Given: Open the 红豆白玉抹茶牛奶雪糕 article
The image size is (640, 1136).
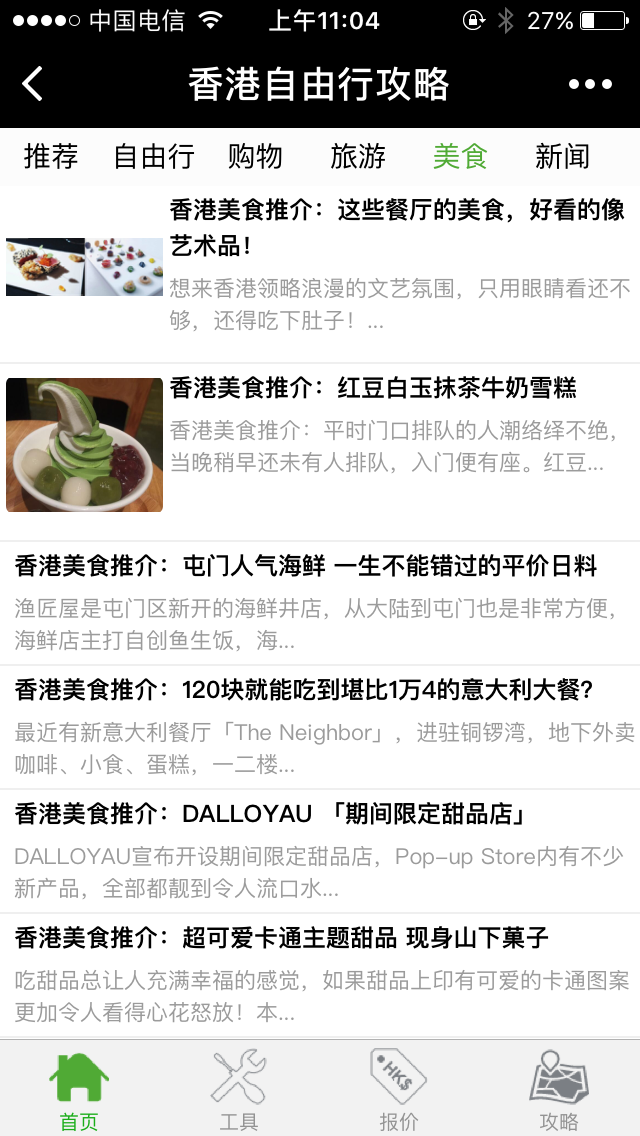Looking at the screenshot, I should tap(373, 388).
